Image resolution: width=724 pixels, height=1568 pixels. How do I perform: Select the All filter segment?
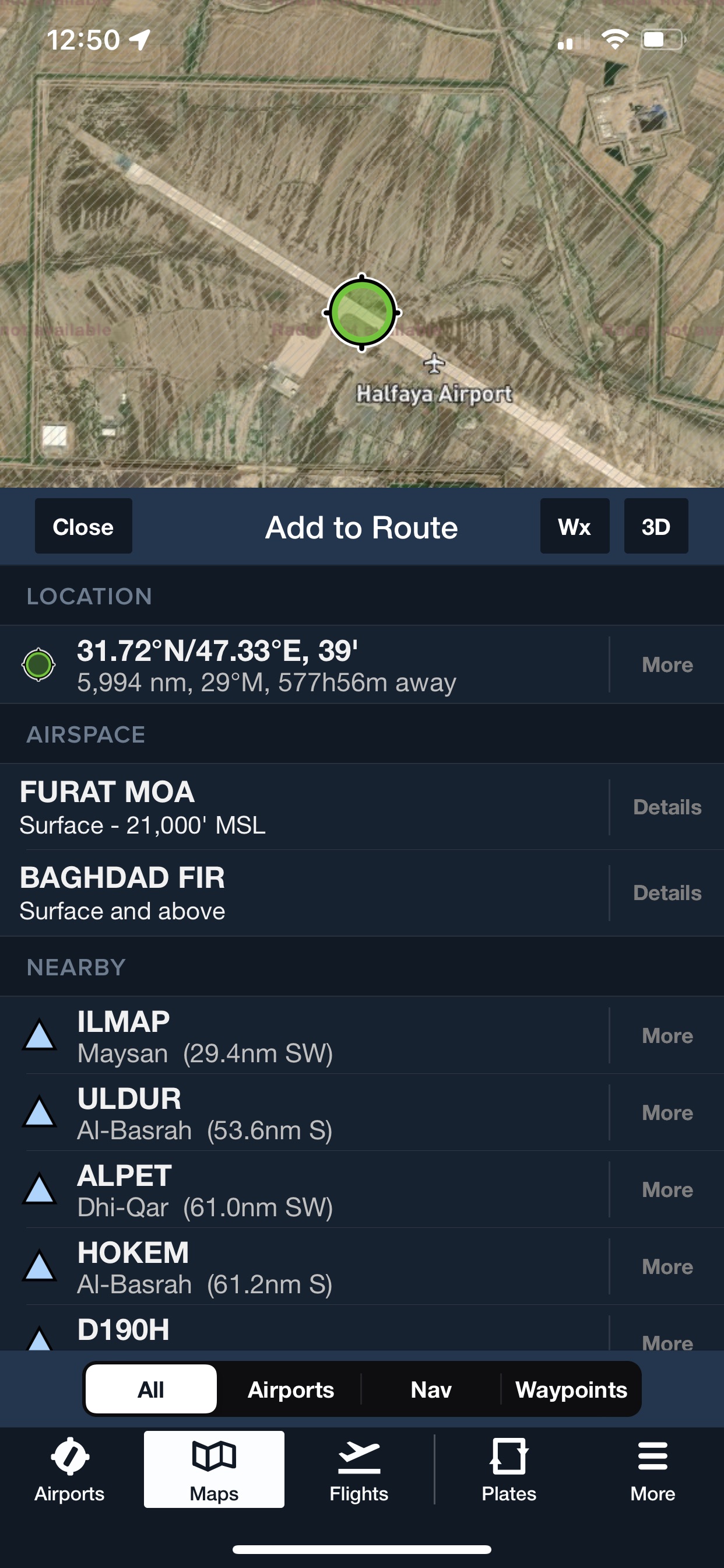(151, 1389)
